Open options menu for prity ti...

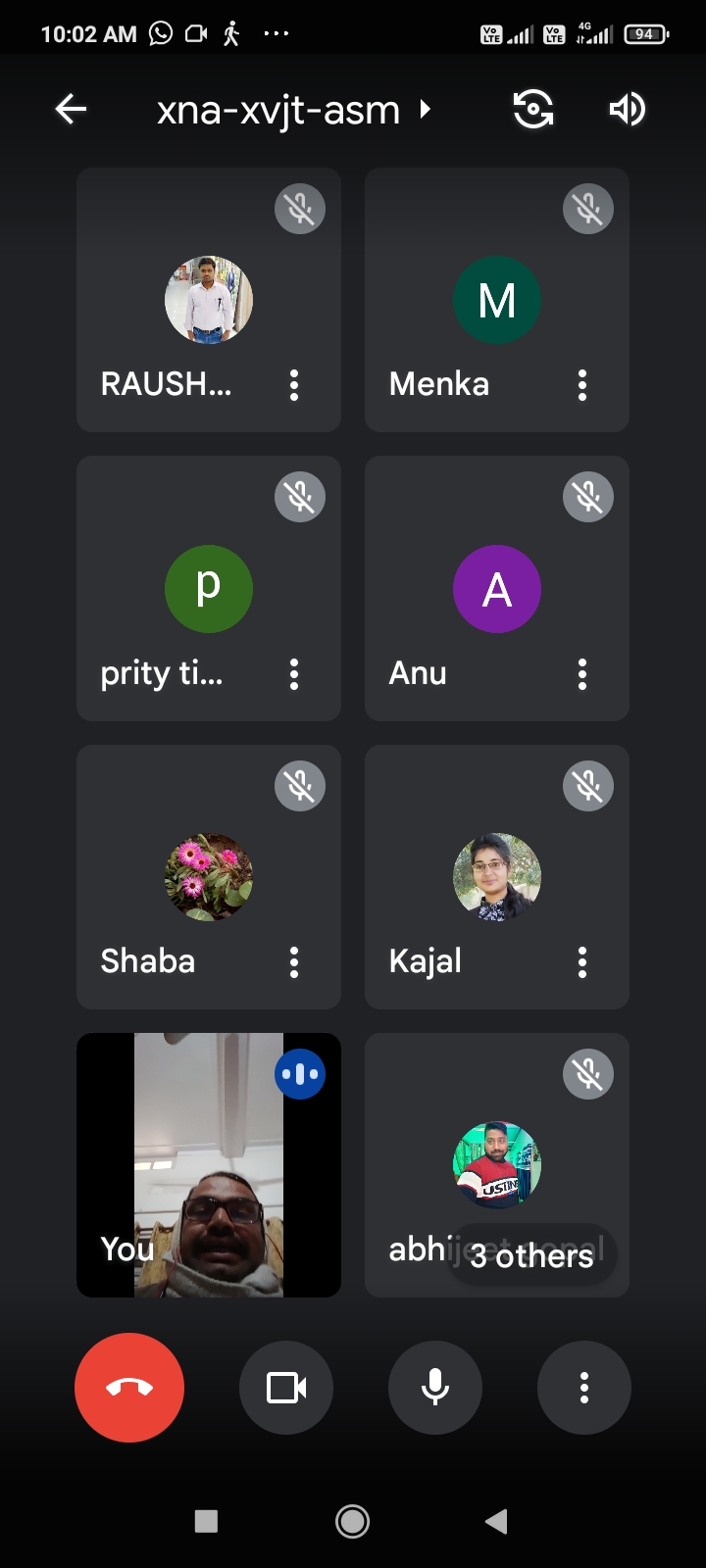(x=294, y=674)
